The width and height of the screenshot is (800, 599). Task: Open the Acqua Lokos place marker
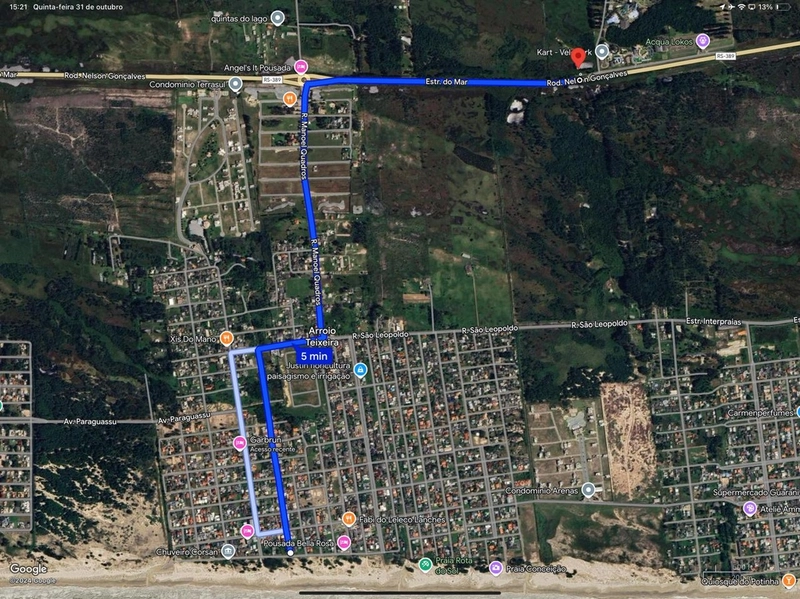[703, 41]
